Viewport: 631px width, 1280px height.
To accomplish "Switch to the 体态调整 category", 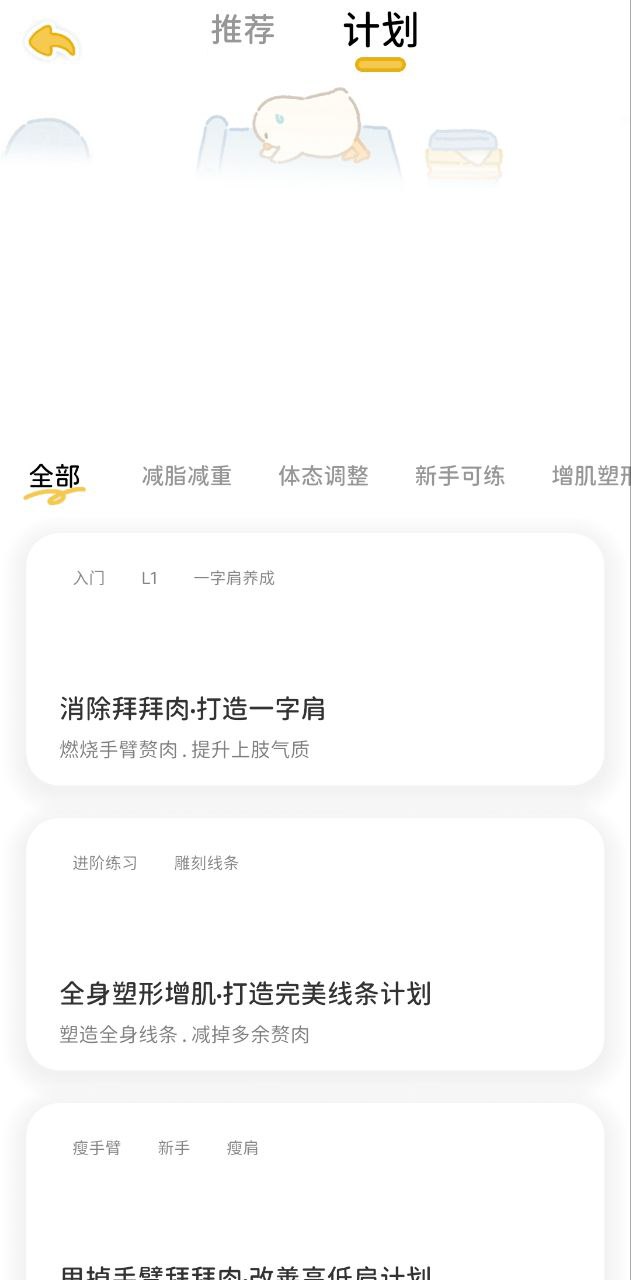I will pos(323,477).
